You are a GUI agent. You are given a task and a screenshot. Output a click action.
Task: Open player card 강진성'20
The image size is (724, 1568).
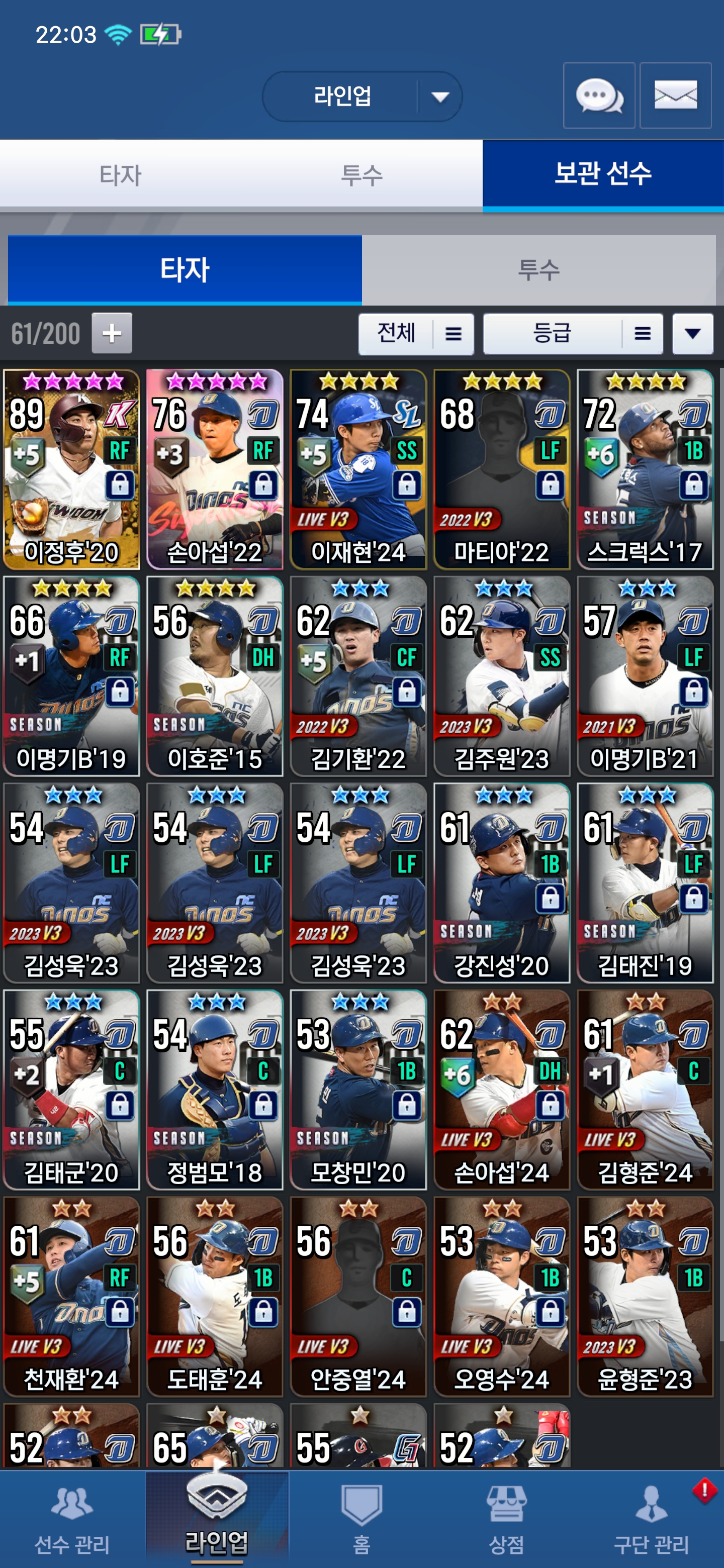pyautogui.click(x=502, y=883)
